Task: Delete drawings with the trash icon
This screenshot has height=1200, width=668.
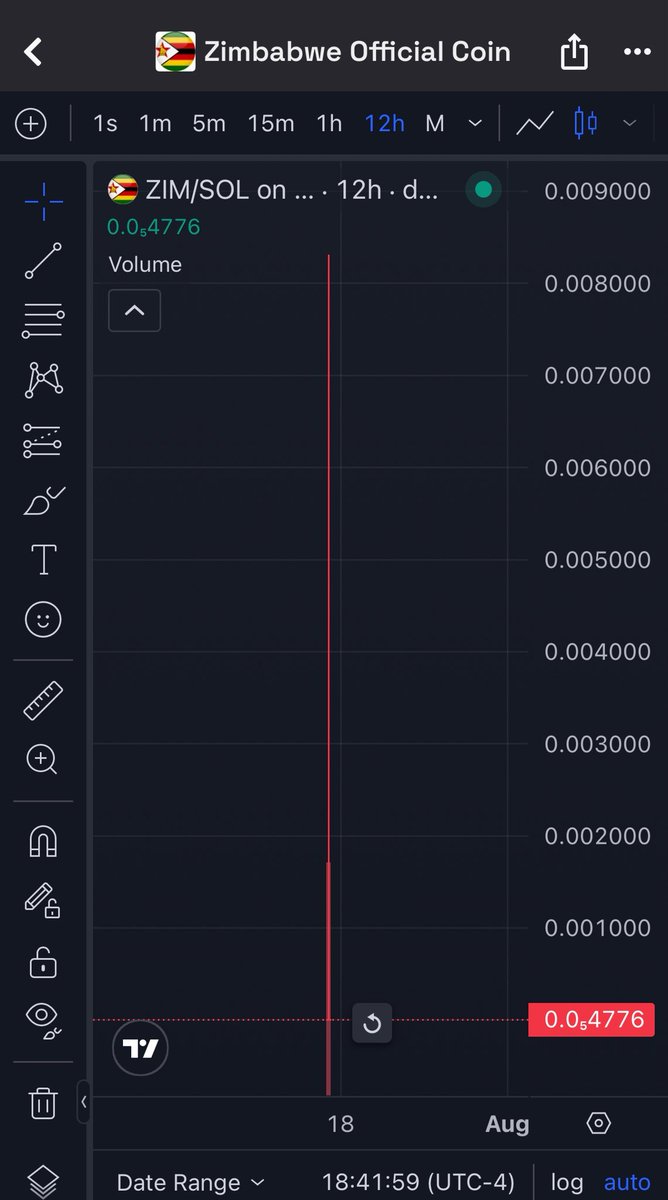Action: (x=43, y=1103)
